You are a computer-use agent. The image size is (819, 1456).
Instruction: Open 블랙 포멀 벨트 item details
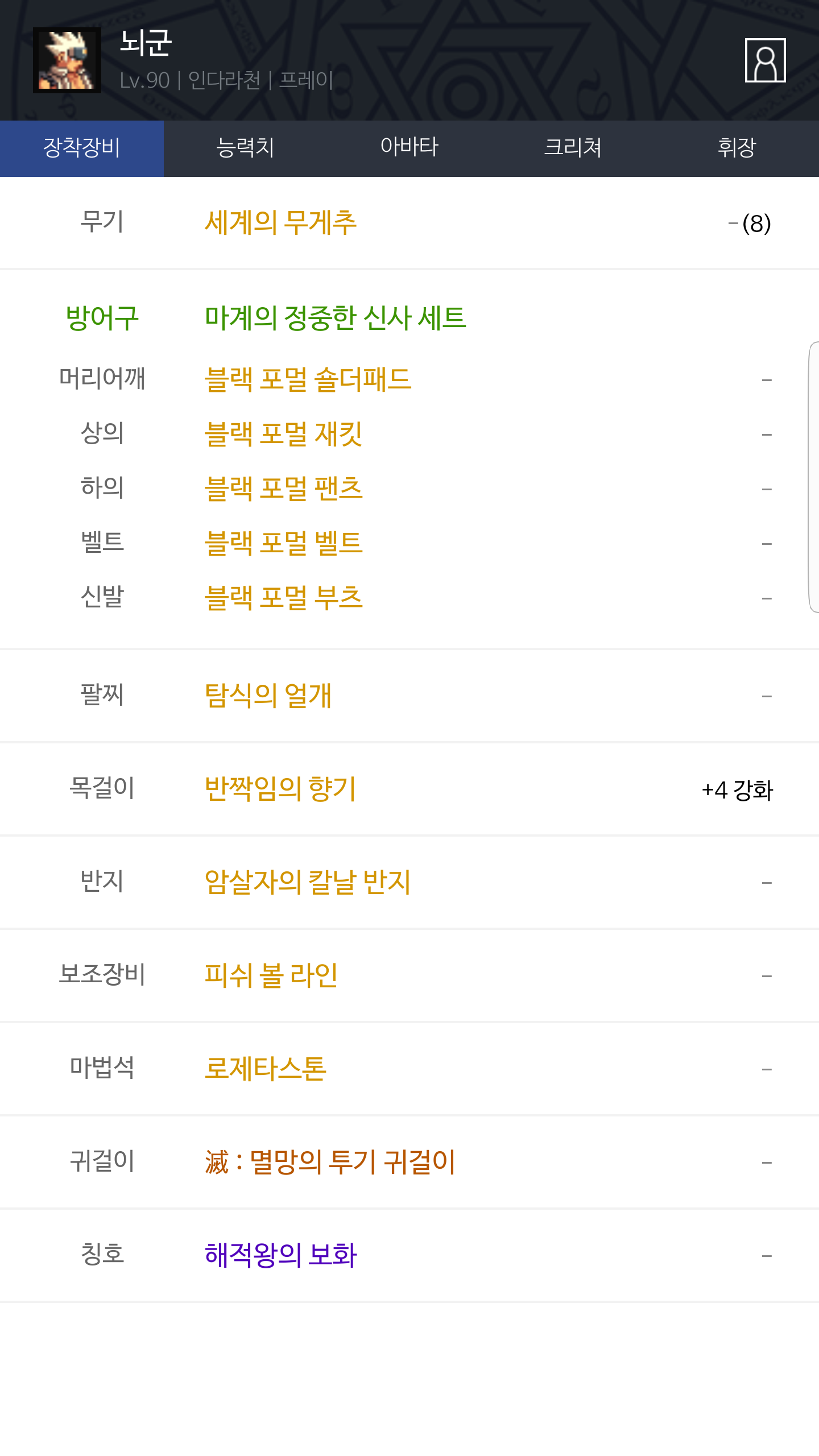tap(283, 543)
